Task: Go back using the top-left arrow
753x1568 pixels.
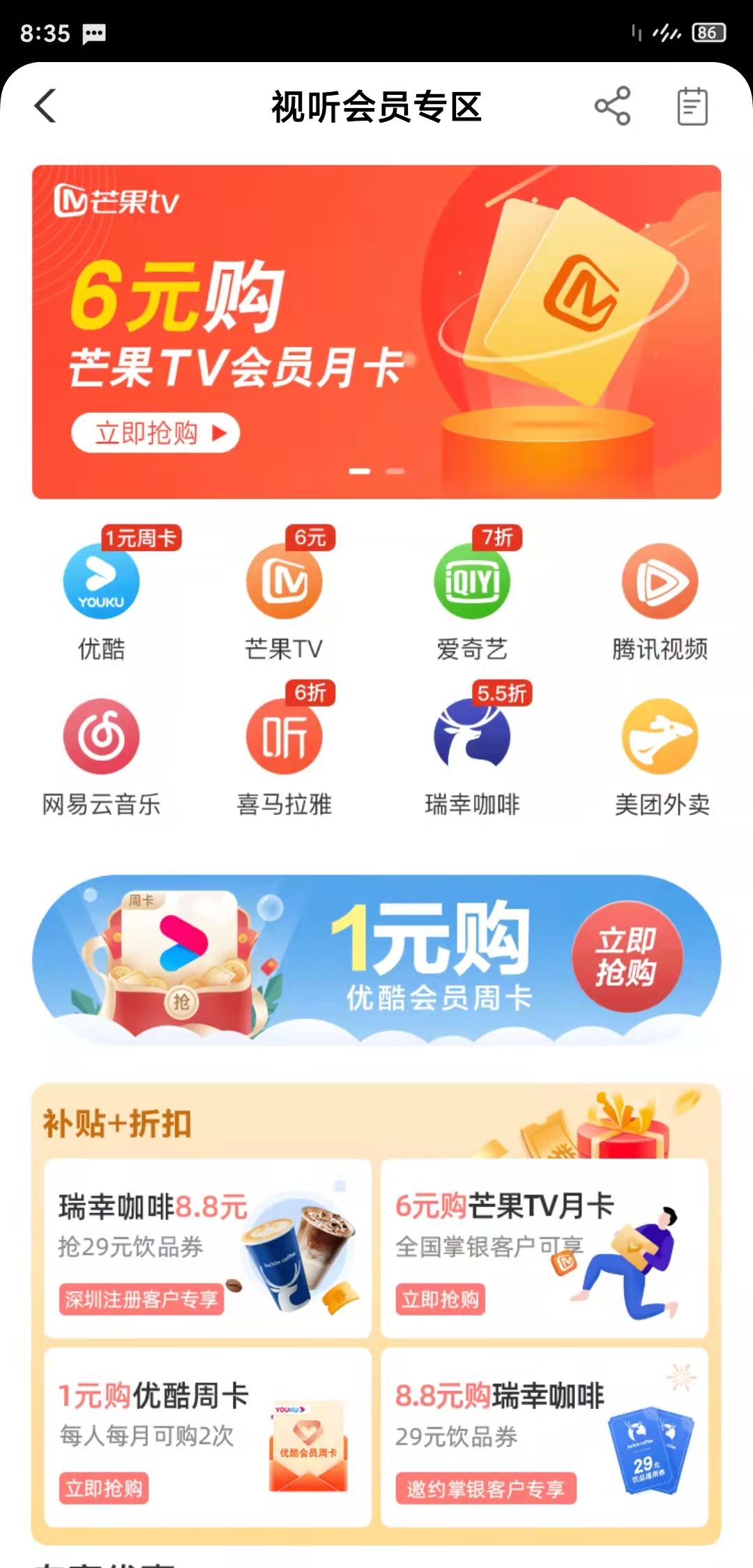Action: point(46,107)
